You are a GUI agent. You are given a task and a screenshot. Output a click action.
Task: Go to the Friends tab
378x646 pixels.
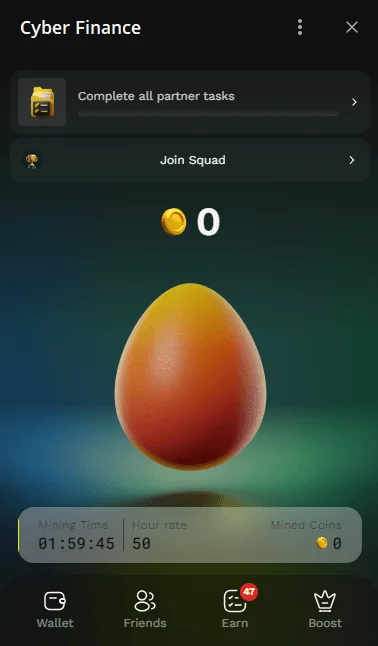click(x=145, y=609)
